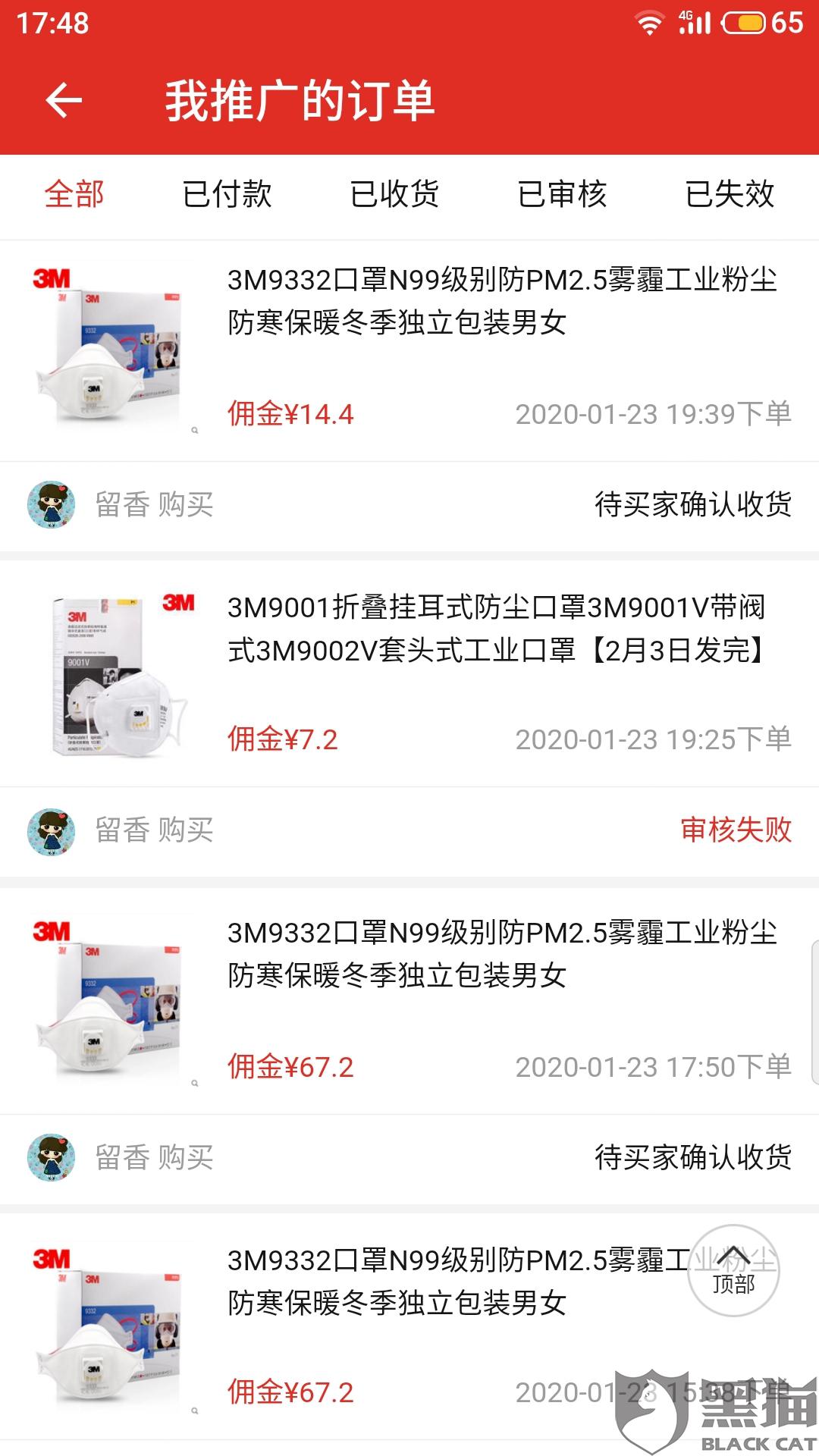Viewport: 819px width, 1456px height.
Task: View the 已失效 orders tab
Action: pos(730,194)
